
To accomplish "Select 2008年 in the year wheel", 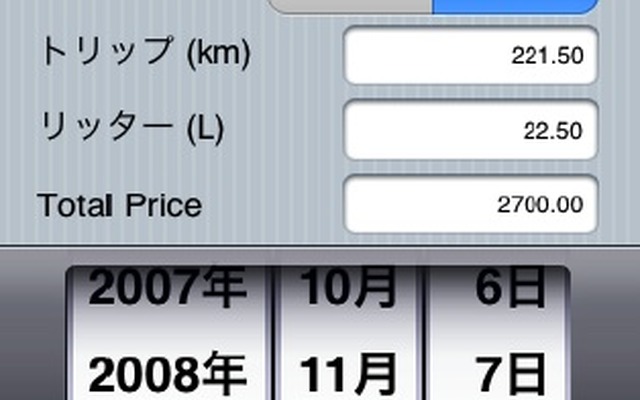I will [x=167, y=374].
